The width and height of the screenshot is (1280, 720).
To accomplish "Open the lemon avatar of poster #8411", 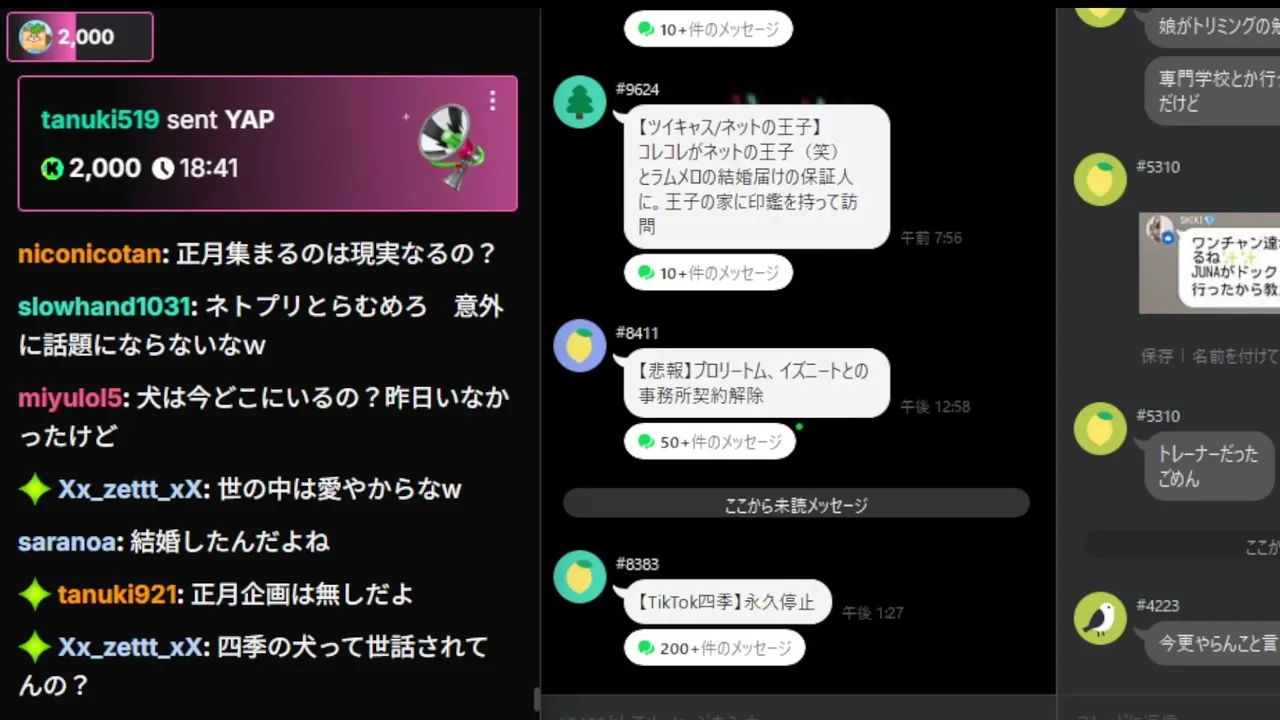I will click(x=580, y=346).
